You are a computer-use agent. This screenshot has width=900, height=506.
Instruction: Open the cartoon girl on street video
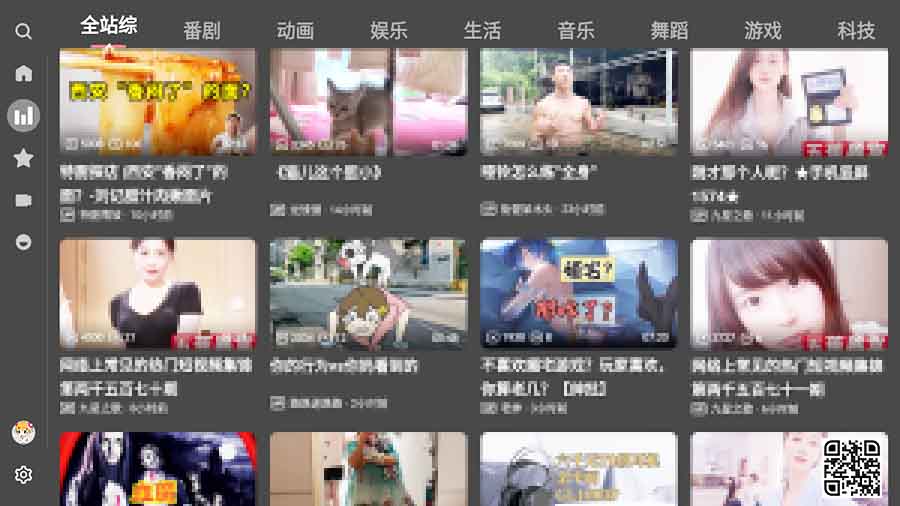point(368,293)
